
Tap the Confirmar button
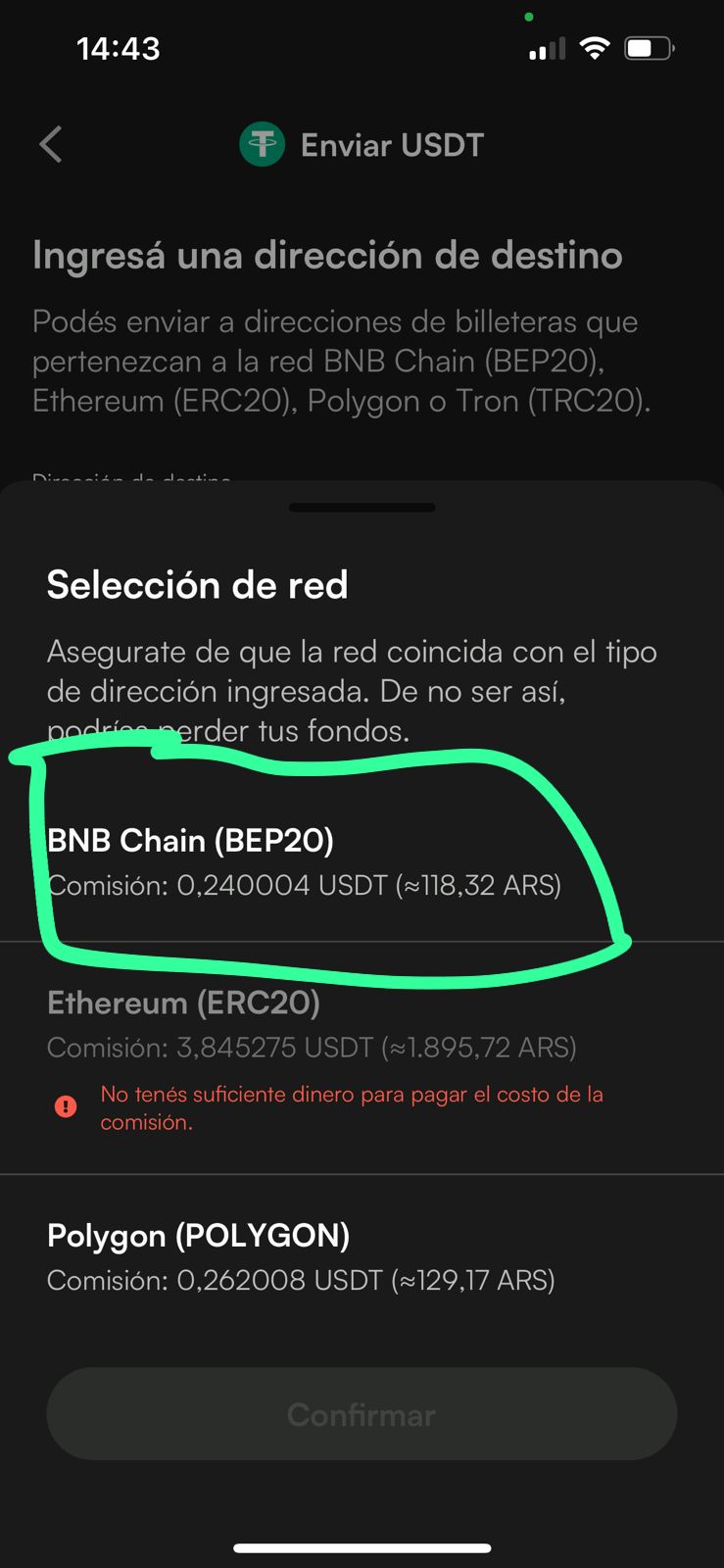tap(362, 1414)
